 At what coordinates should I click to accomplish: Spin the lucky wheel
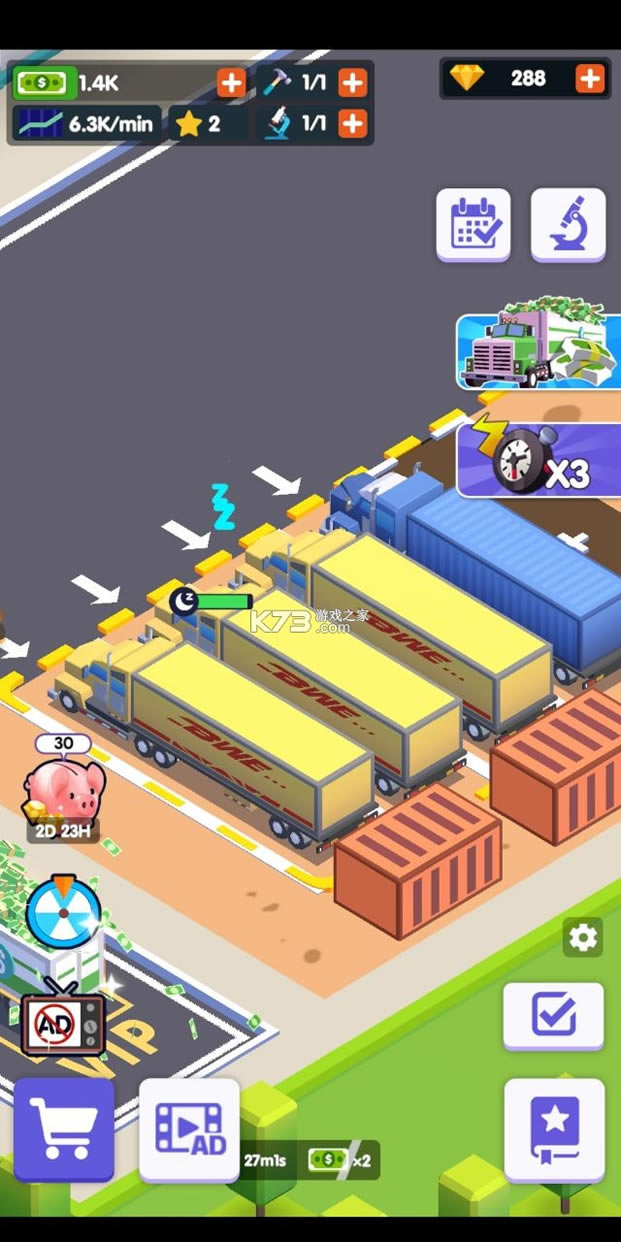tap(63, 912)
